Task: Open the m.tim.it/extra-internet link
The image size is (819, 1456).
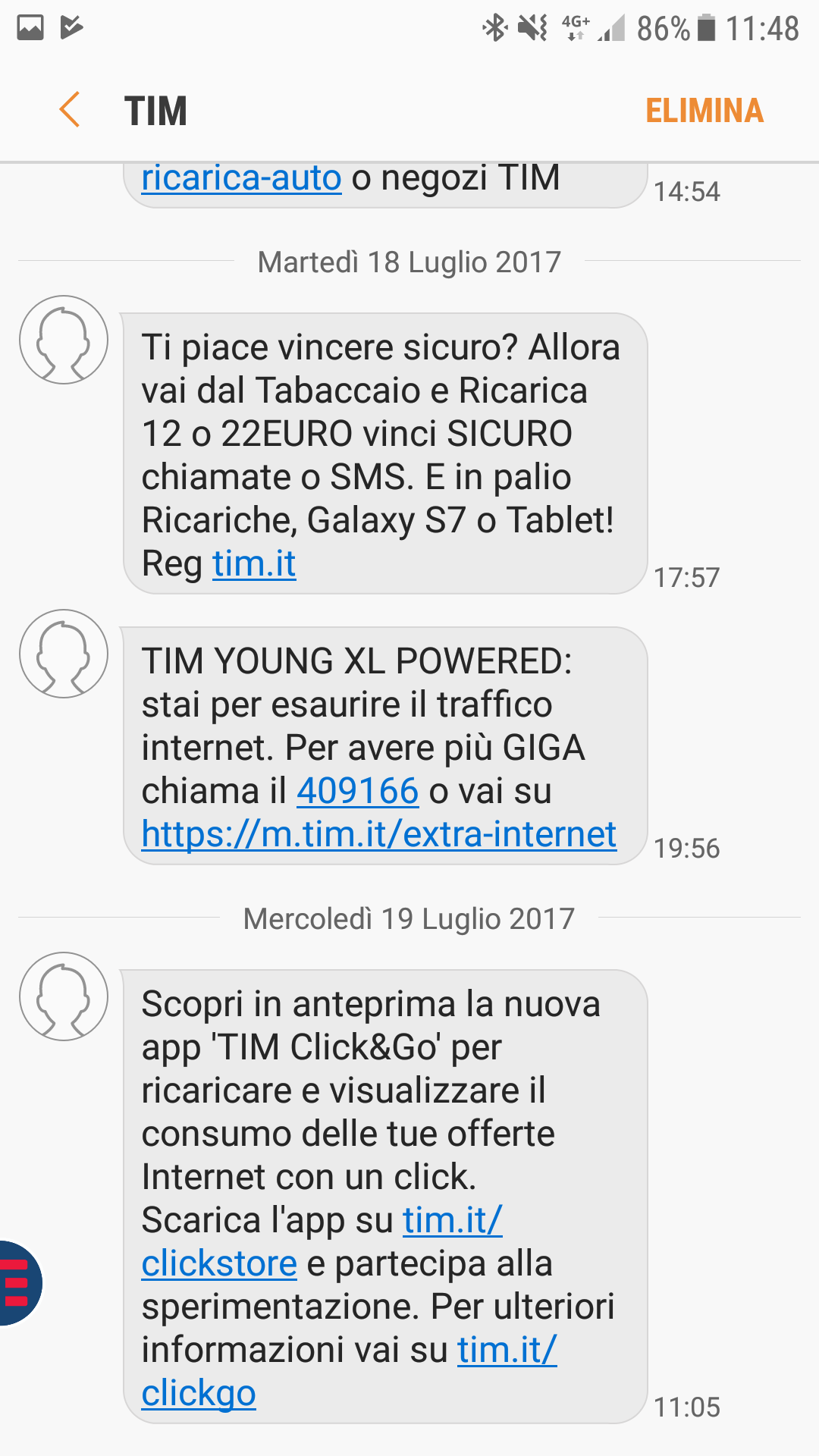Action: (x=378, y=834)
